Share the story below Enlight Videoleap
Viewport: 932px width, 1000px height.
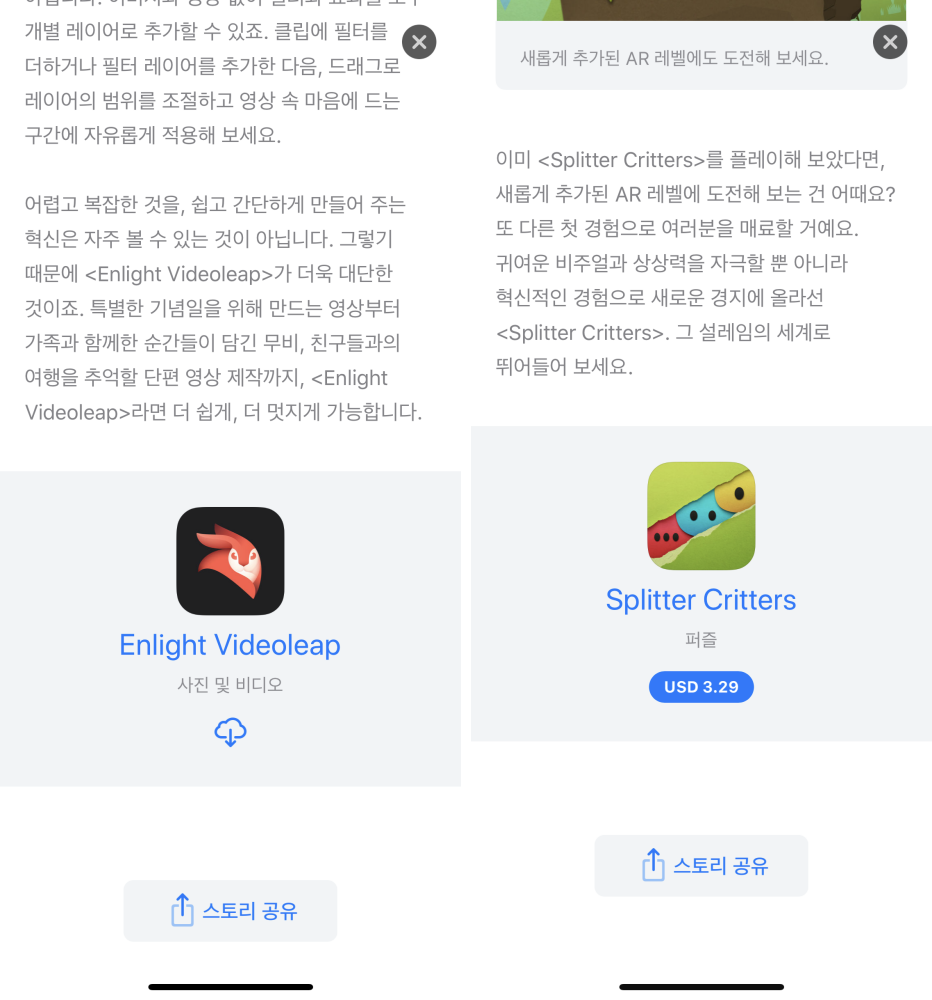[x=230, y=911]
